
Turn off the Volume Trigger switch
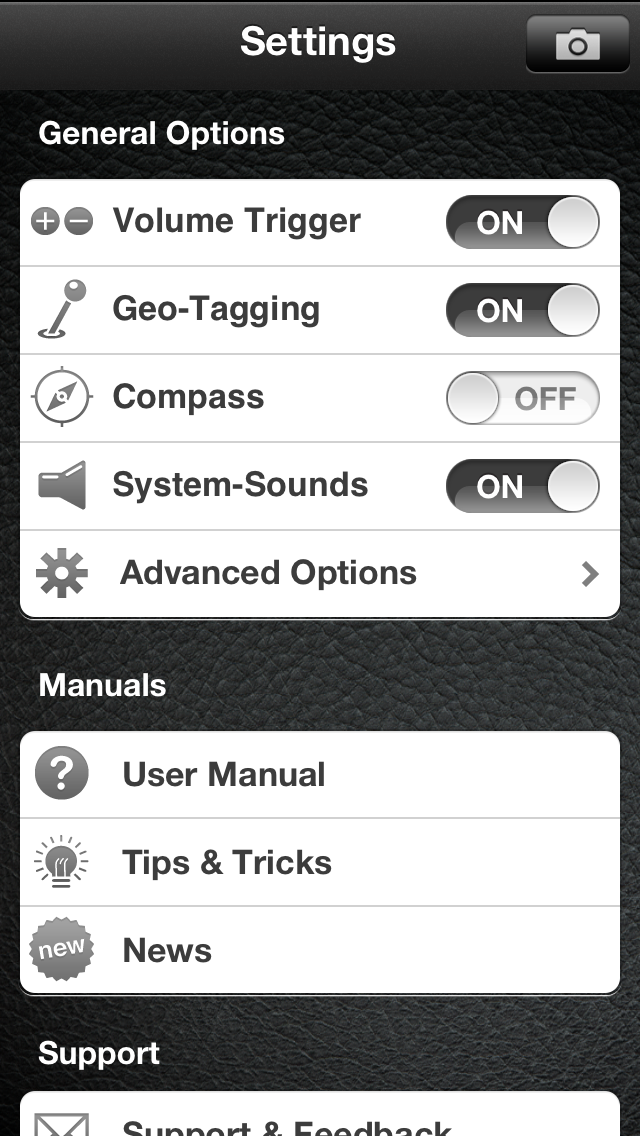pos(522,222)
